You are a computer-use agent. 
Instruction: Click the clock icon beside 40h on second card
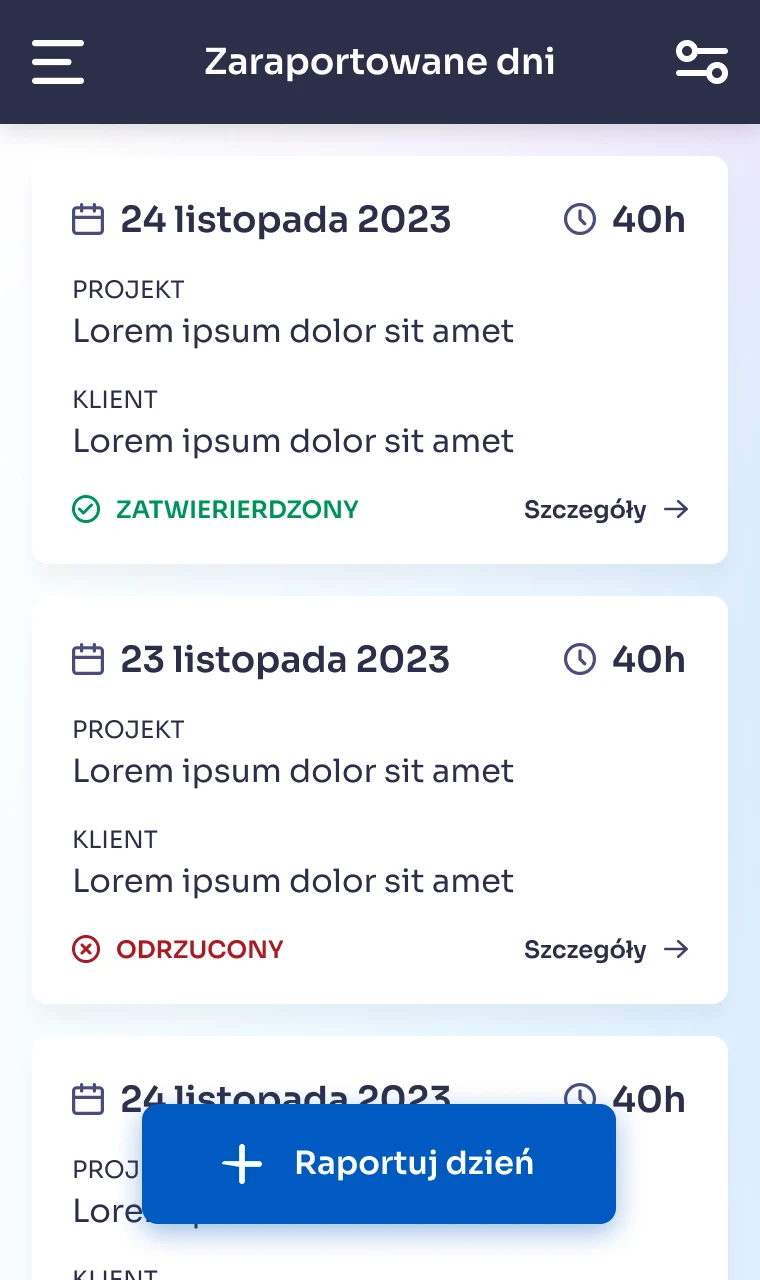[x=580, y=659]
